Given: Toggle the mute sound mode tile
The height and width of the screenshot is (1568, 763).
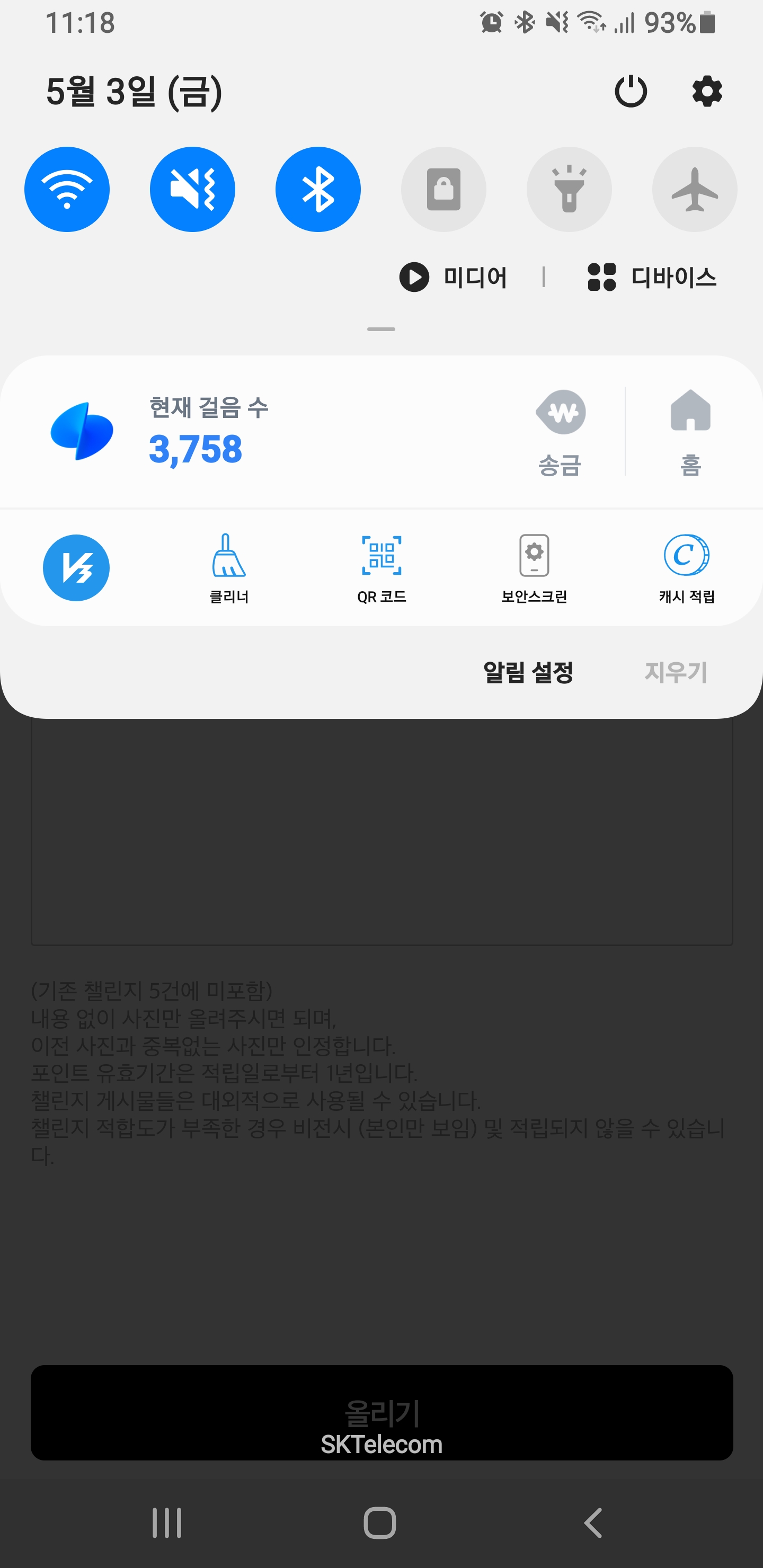Looking at the screenshot, I should (192, 189).
